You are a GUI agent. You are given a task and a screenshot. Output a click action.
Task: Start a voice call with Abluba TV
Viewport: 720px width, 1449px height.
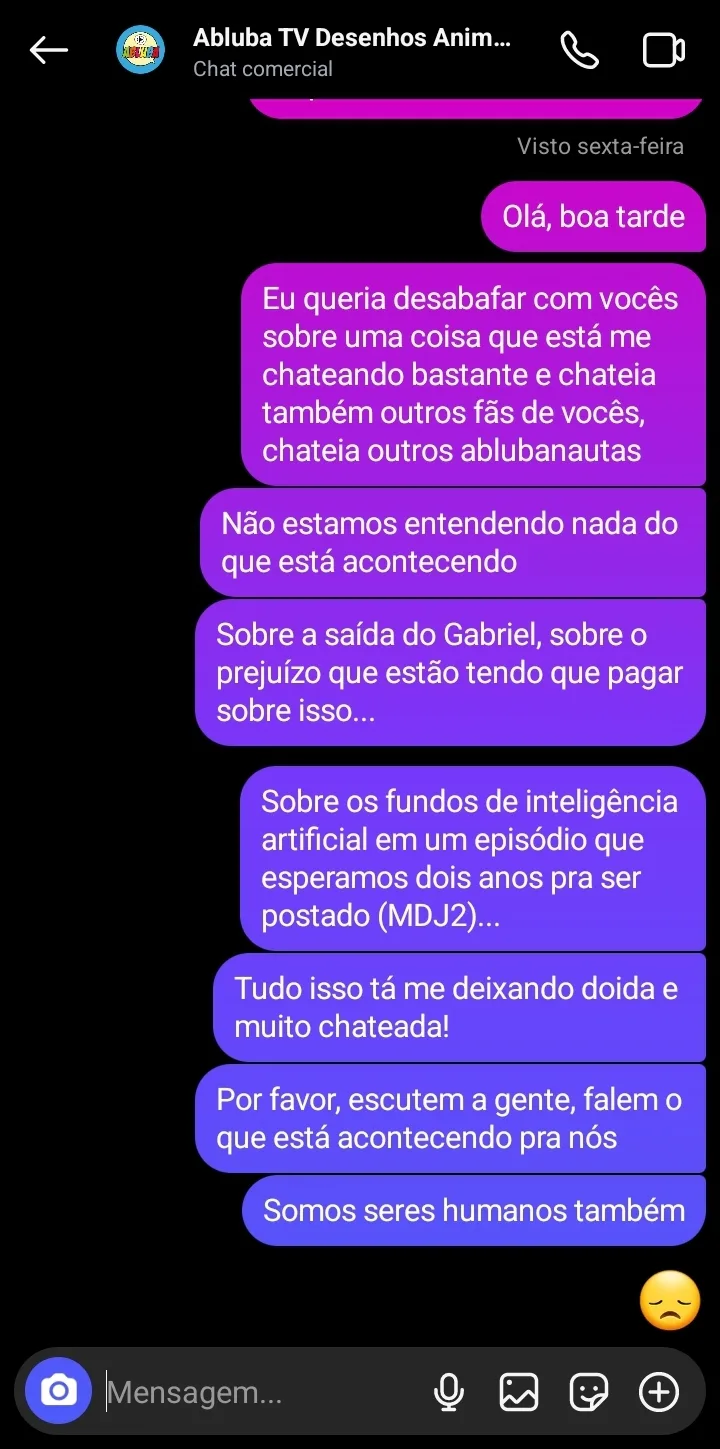(579, 51)
